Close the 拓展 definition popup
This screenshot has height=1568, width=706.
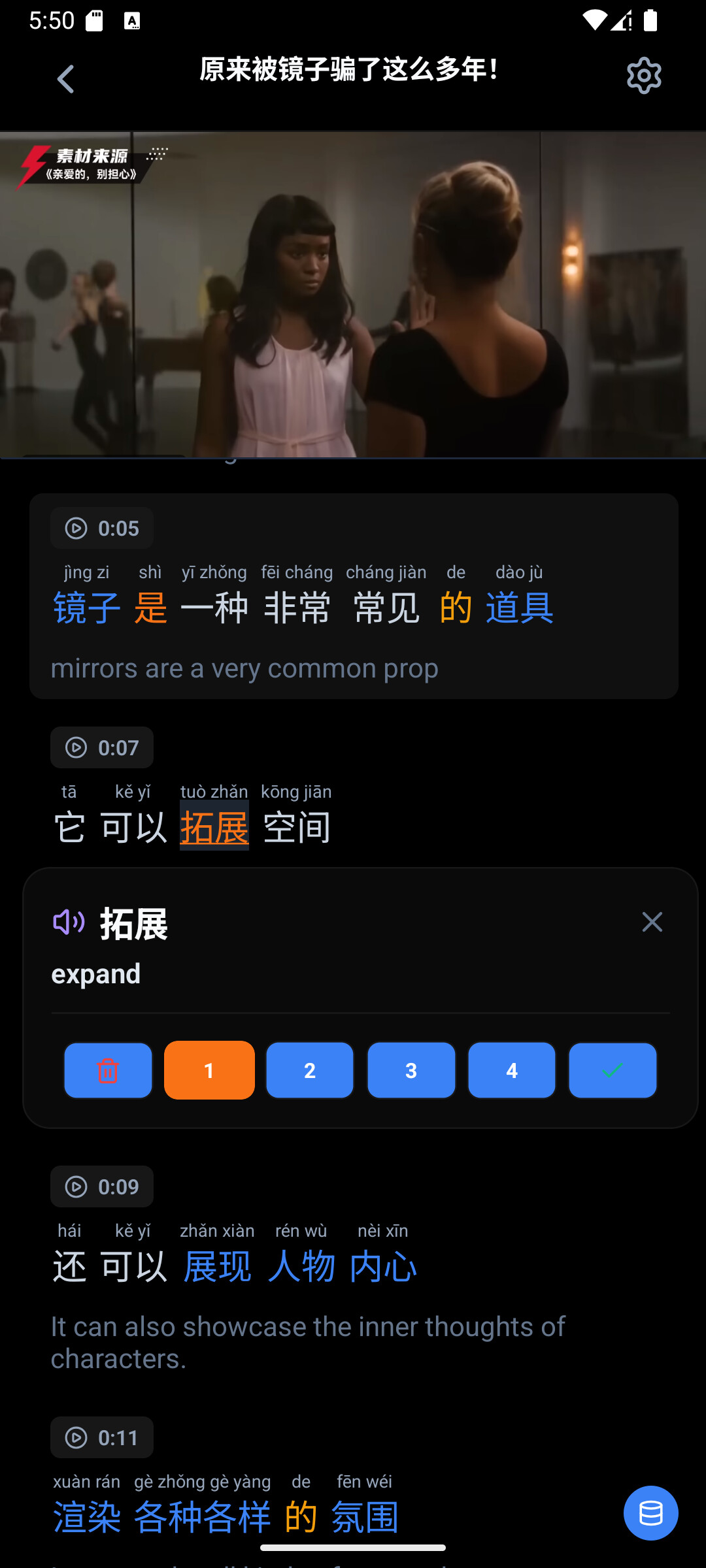(x=652, y=922)
